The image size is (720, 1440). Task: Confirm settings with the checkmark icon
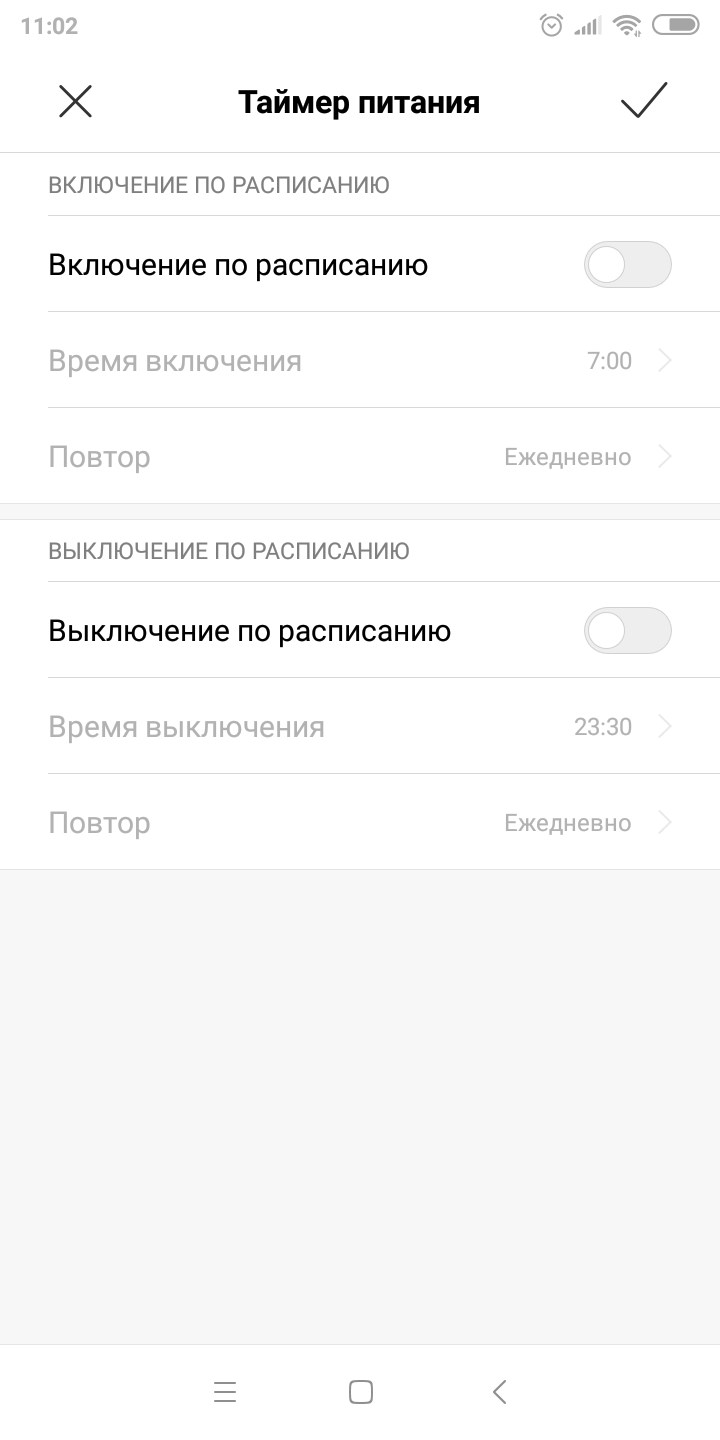point(644,101)
